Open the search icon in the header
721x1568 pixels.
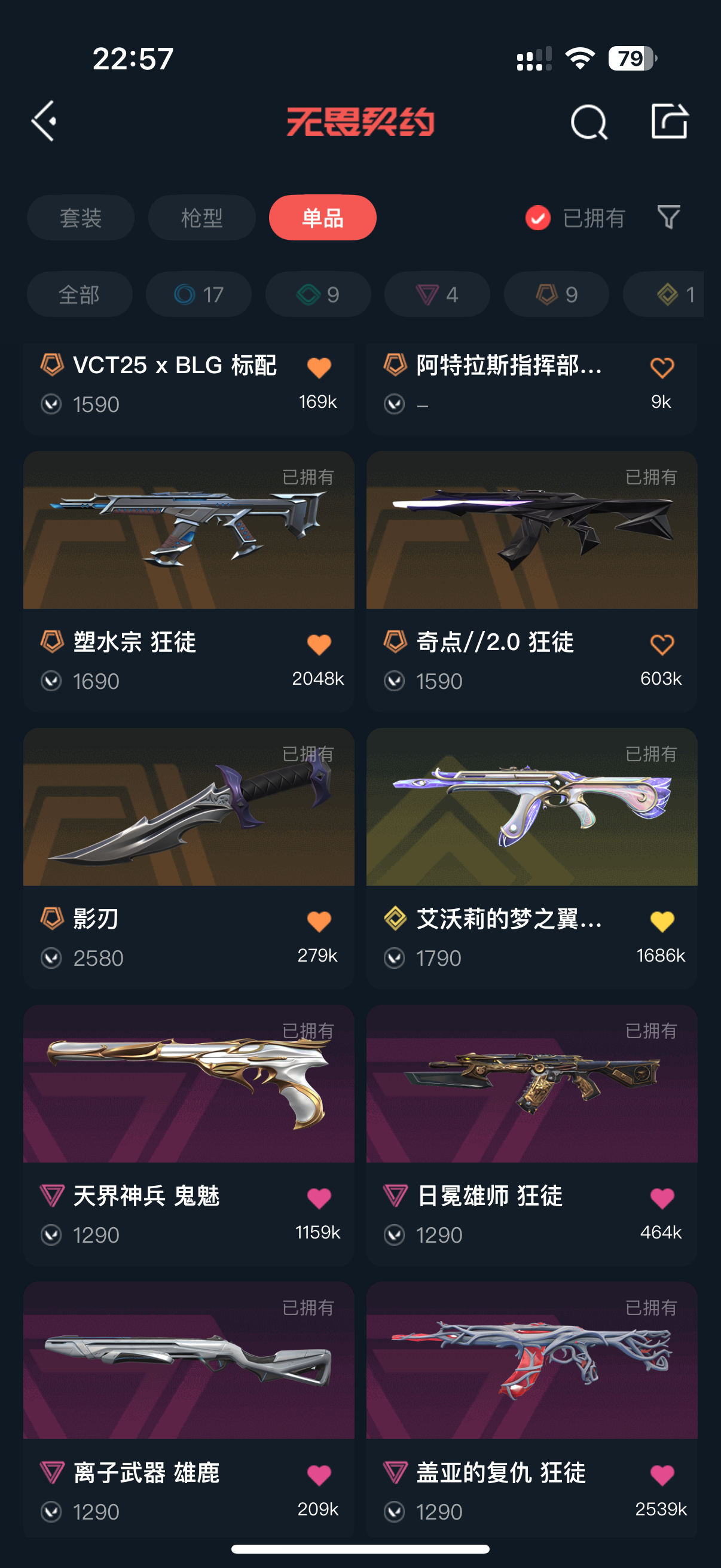(x=588, y=123)
